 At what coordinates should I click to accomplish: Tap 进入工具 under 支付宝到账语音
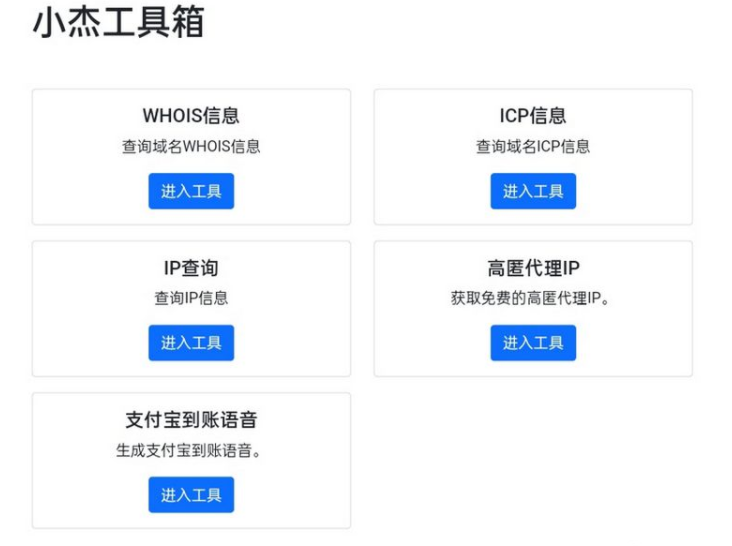[x=191, y=495]
